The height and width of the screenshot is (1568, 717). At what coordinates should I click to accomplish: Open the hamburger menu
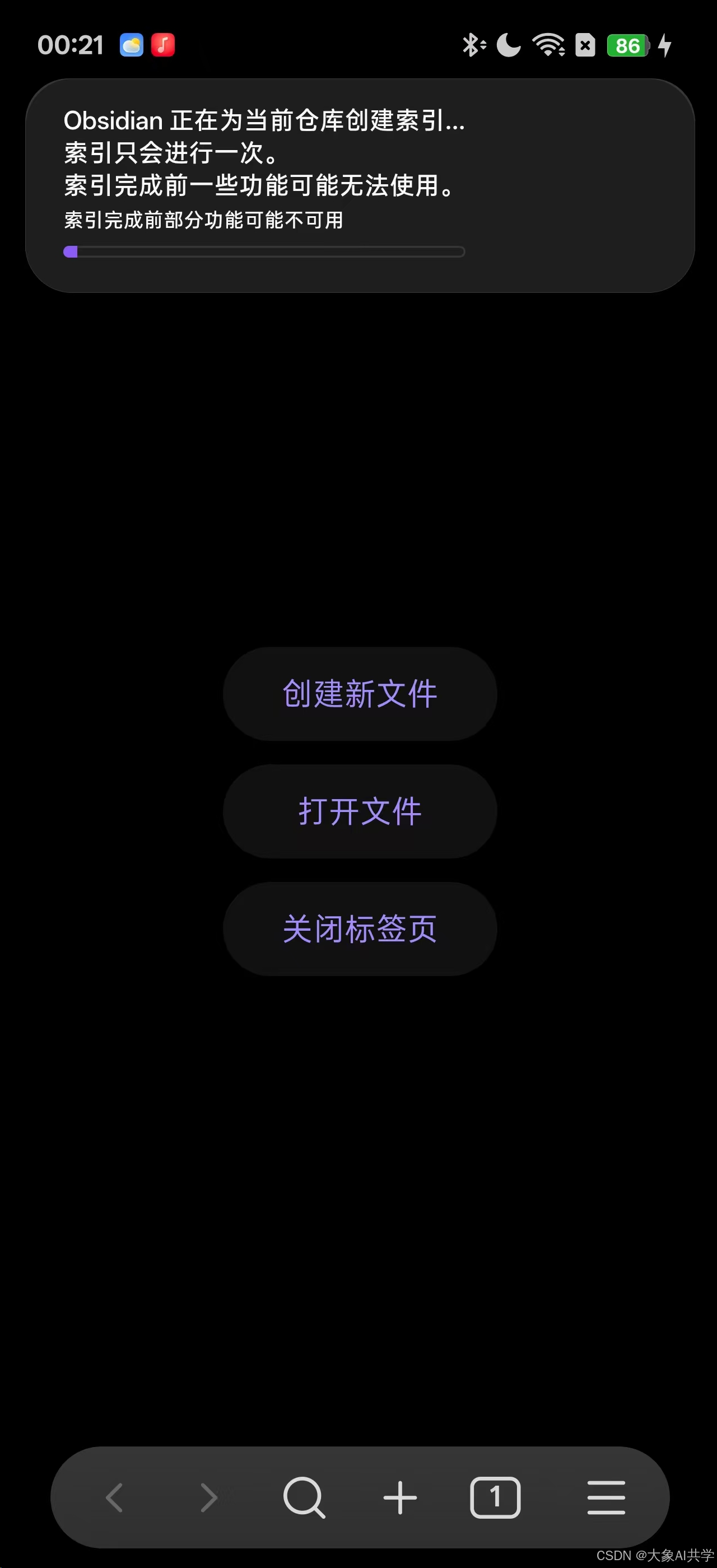click(x=606, y=1497)
